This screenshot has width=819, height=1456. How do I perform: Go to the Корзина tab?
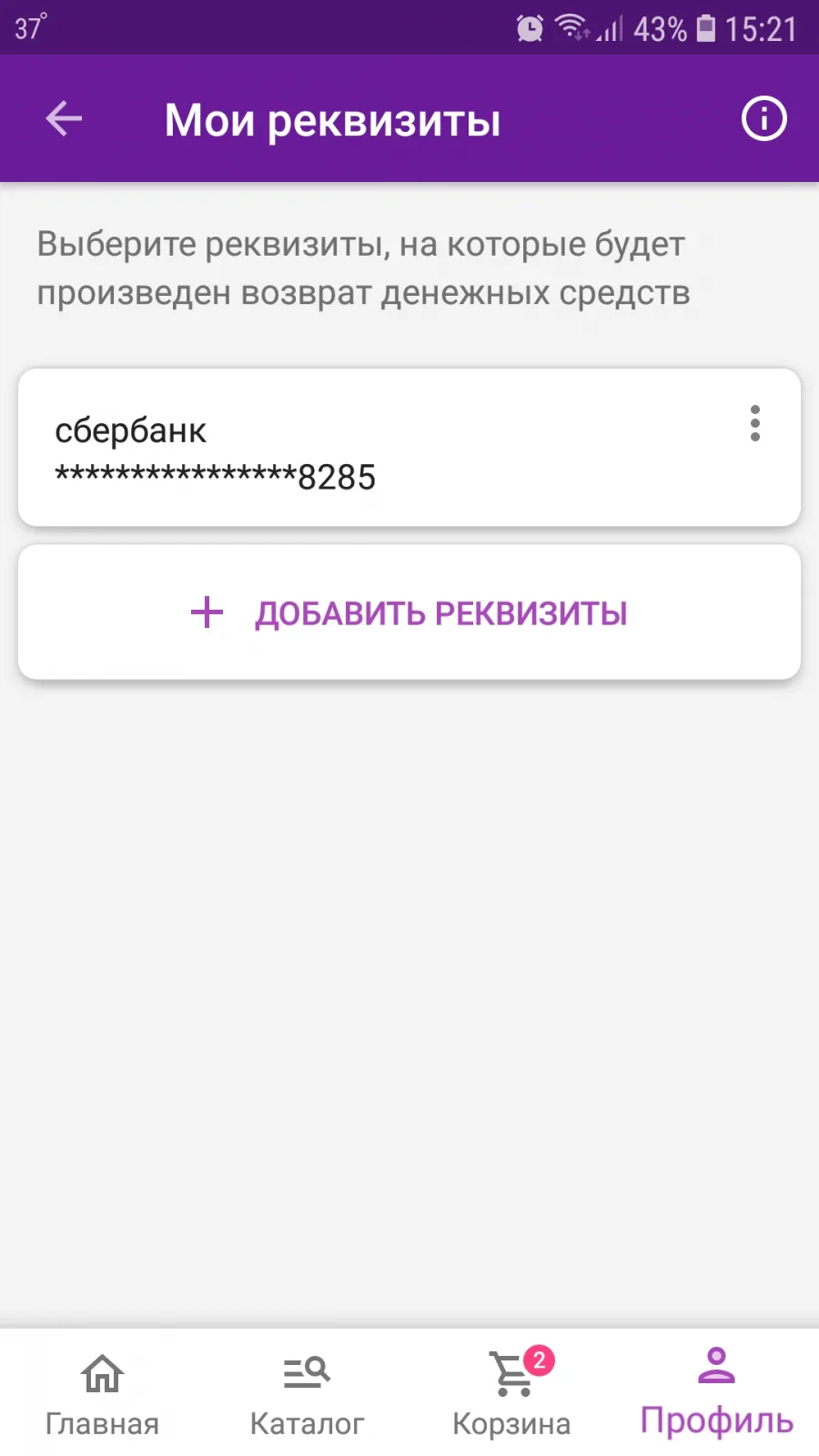pos(511,1394)
